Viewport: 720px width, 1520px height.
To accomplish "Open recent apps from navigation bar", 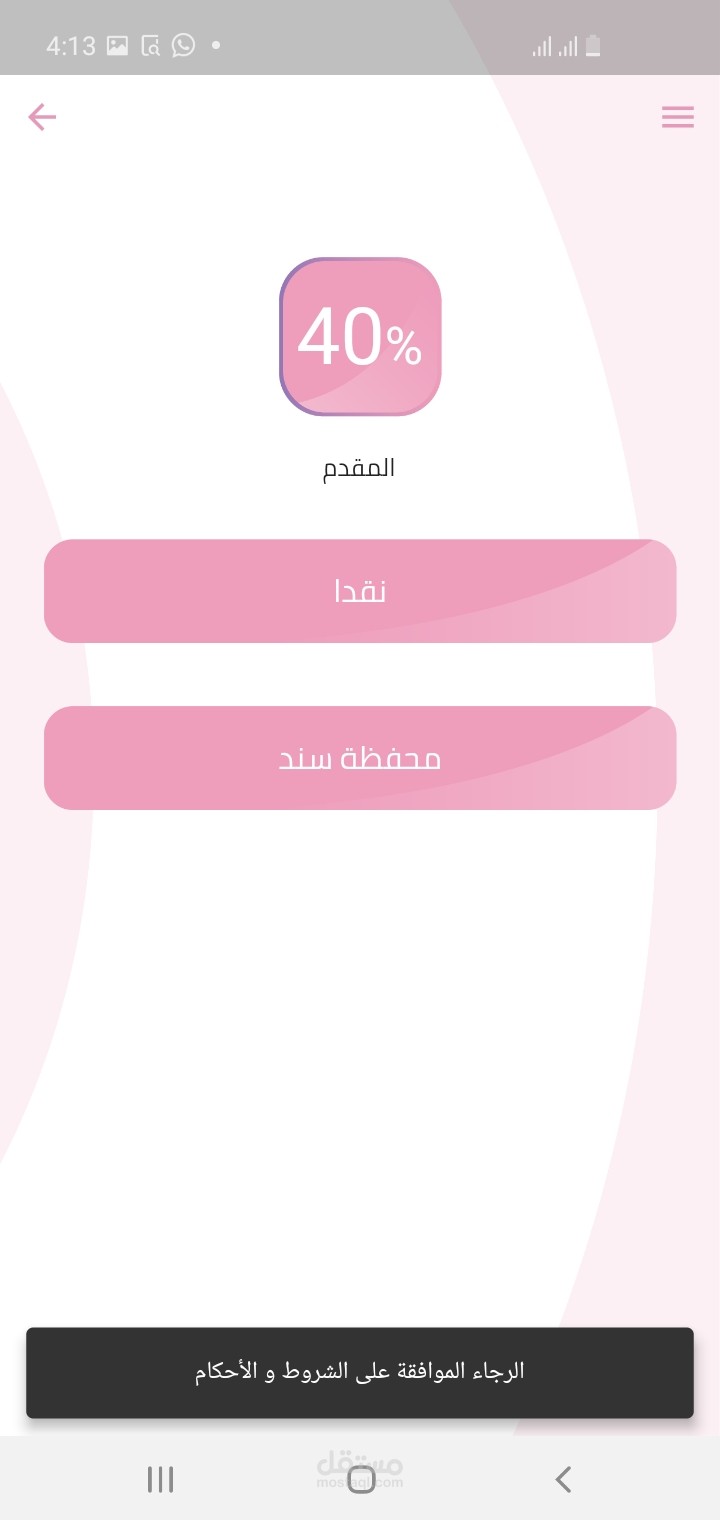I will pyautogui.click(x=160, y=1479).
